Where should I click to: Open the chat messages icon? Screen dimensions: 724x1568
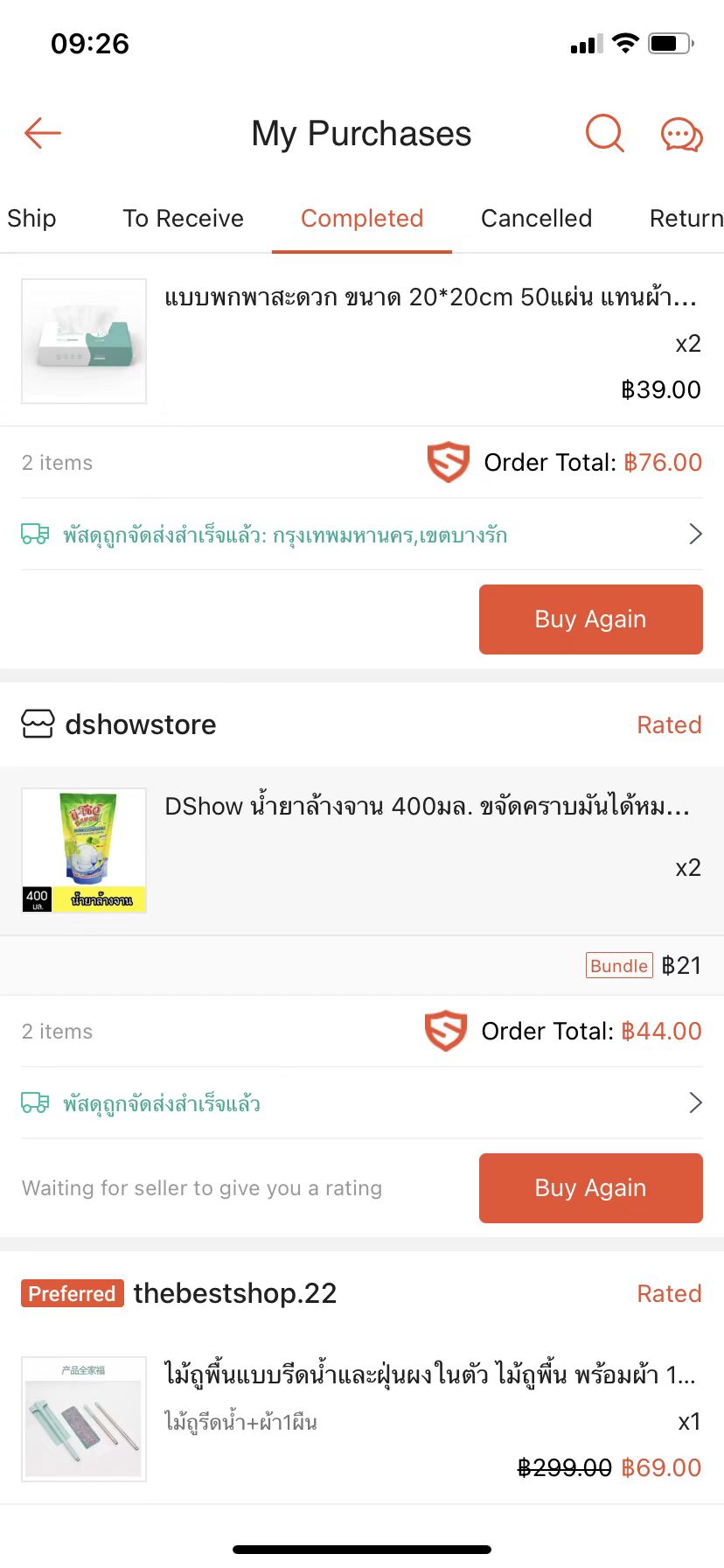coord(681,134)
